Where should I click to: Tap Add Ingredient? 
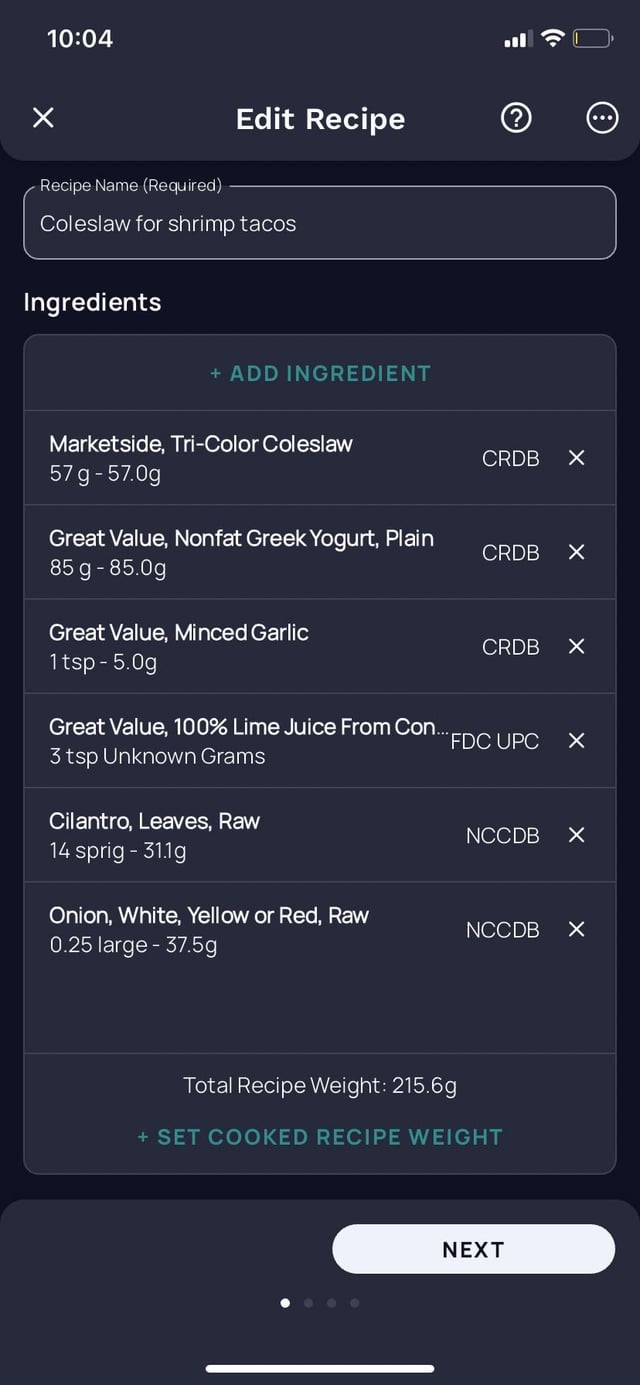tap(320, 373)
